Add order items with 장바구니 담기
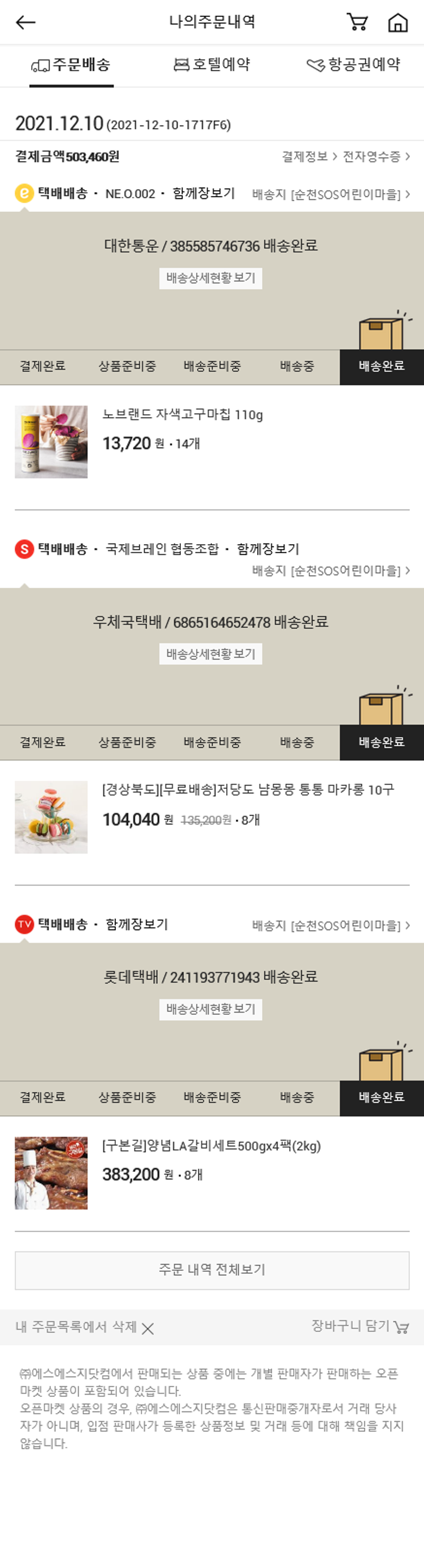 point(360,1326)
